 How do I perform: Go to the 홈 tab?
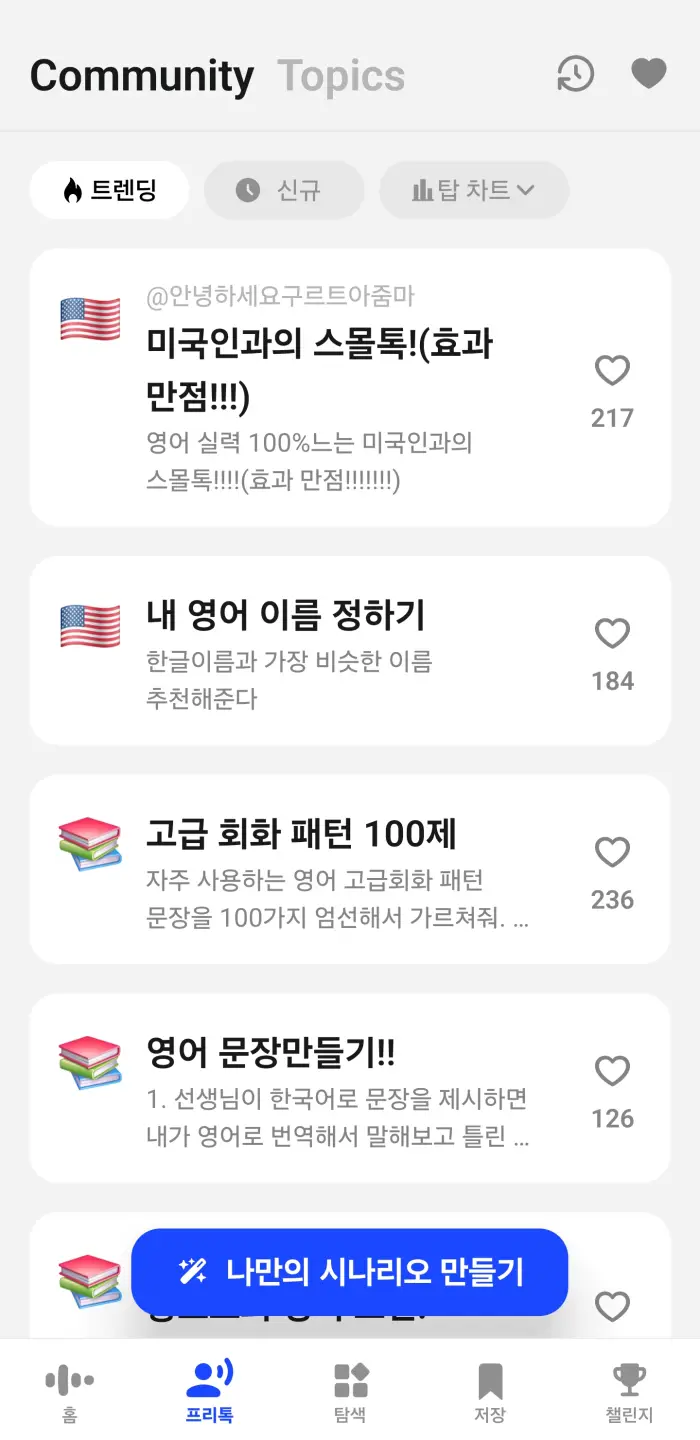tap(70, 1393)
